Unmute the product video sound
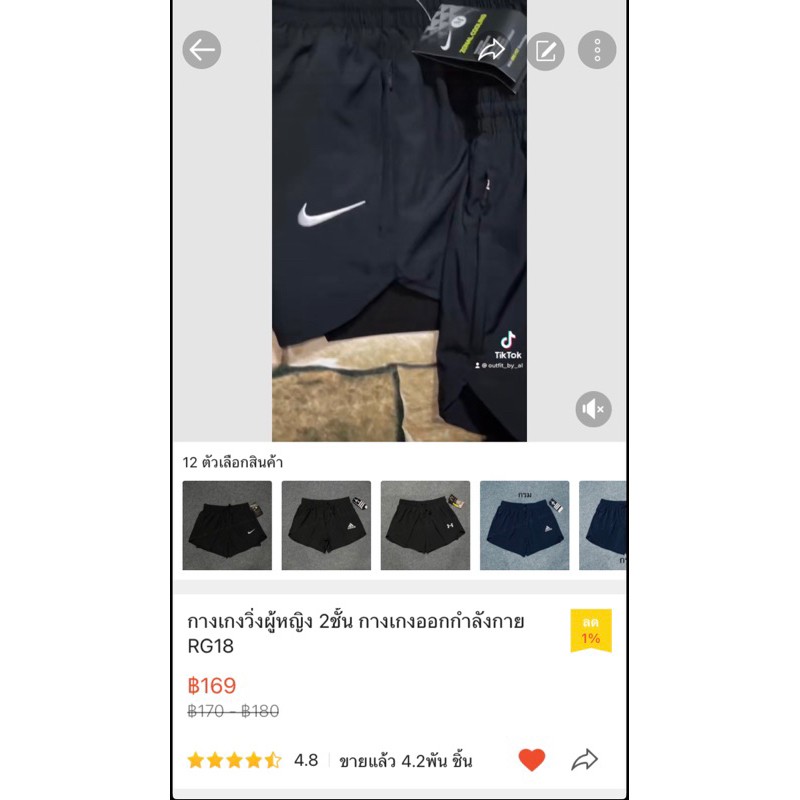Viewport: 800px width, 800px height. (x=593, y=409)
